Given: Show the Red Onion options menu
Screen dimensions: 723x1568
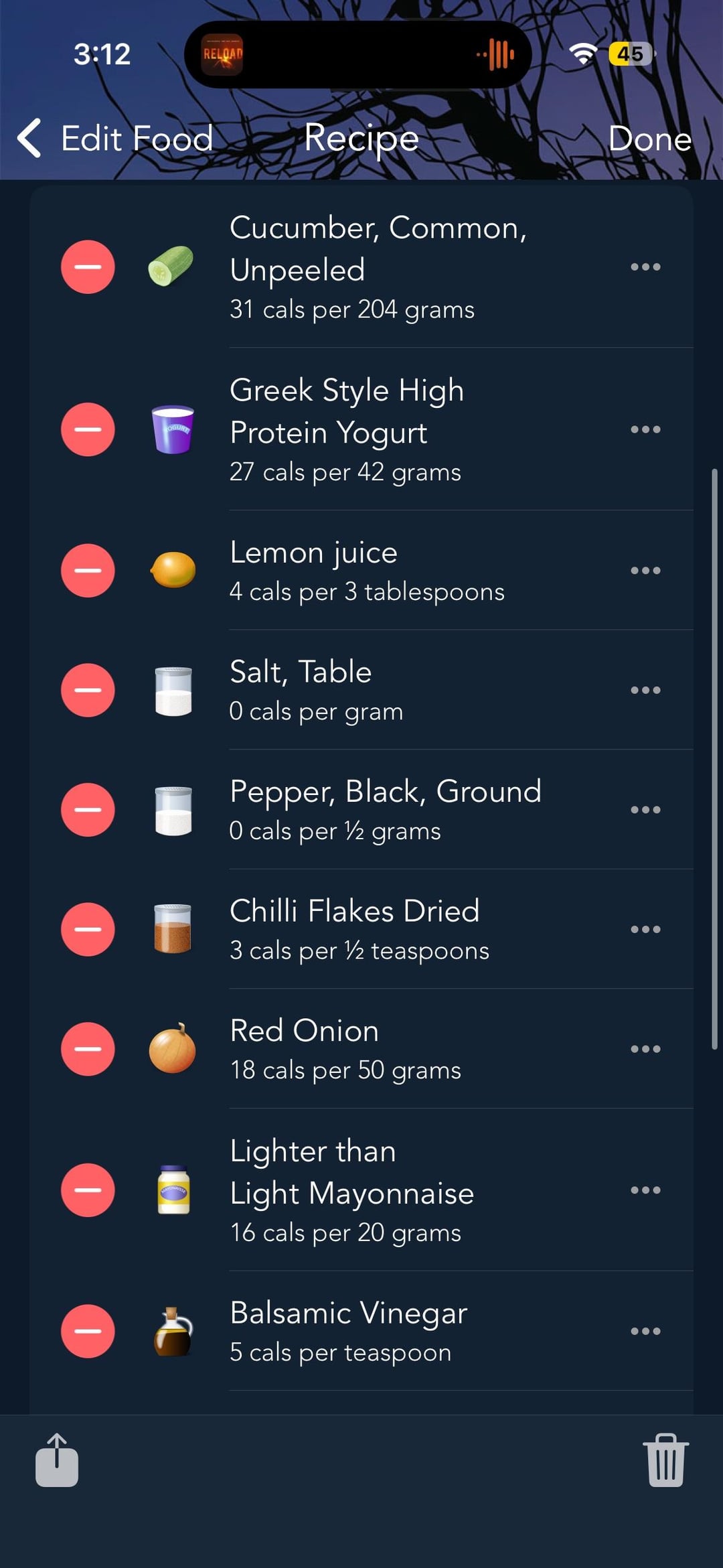Looking at the screenshot, I should click(645, 1049).
